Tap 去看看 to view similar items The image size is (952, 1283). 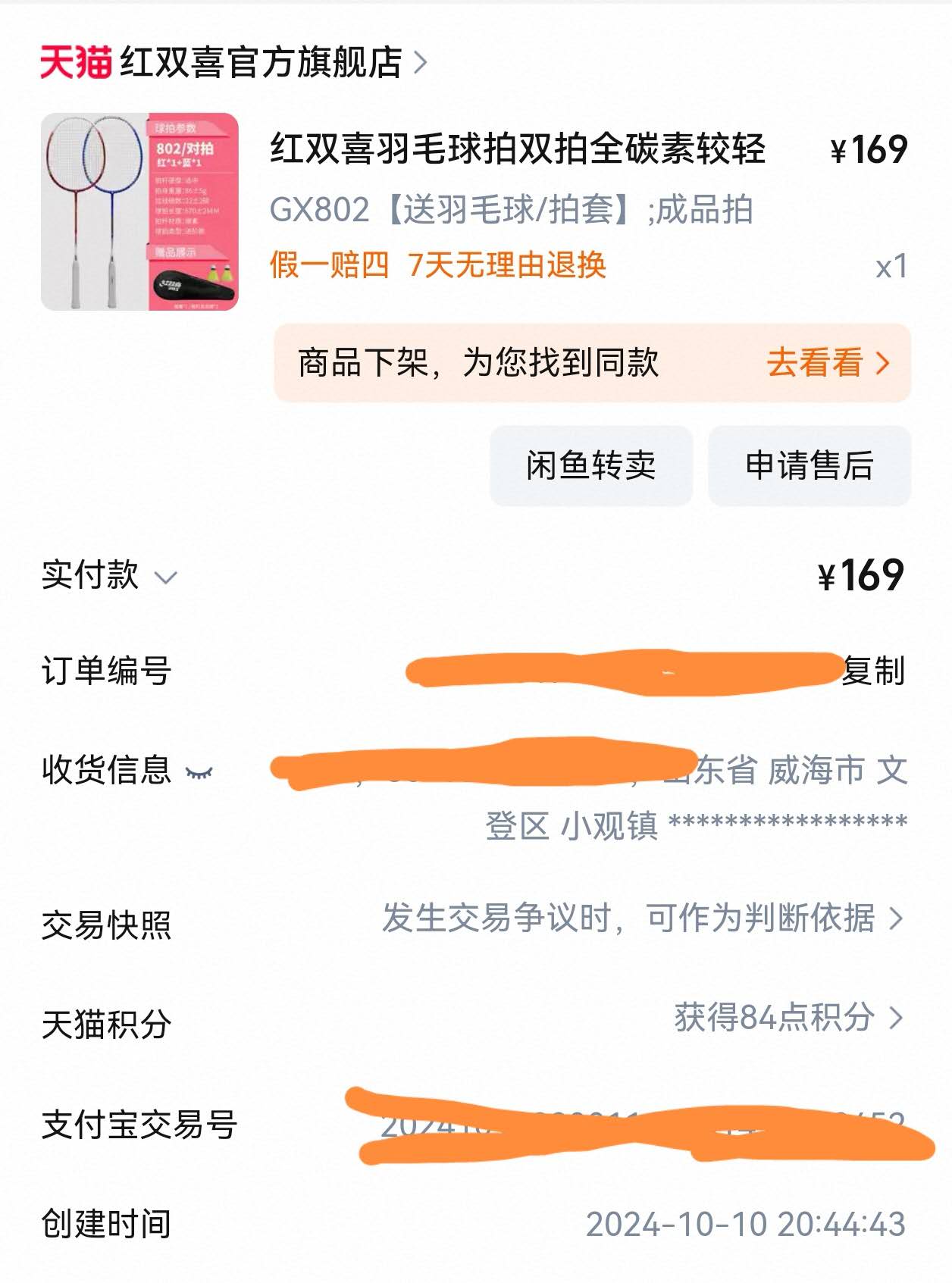click(826, 363)
